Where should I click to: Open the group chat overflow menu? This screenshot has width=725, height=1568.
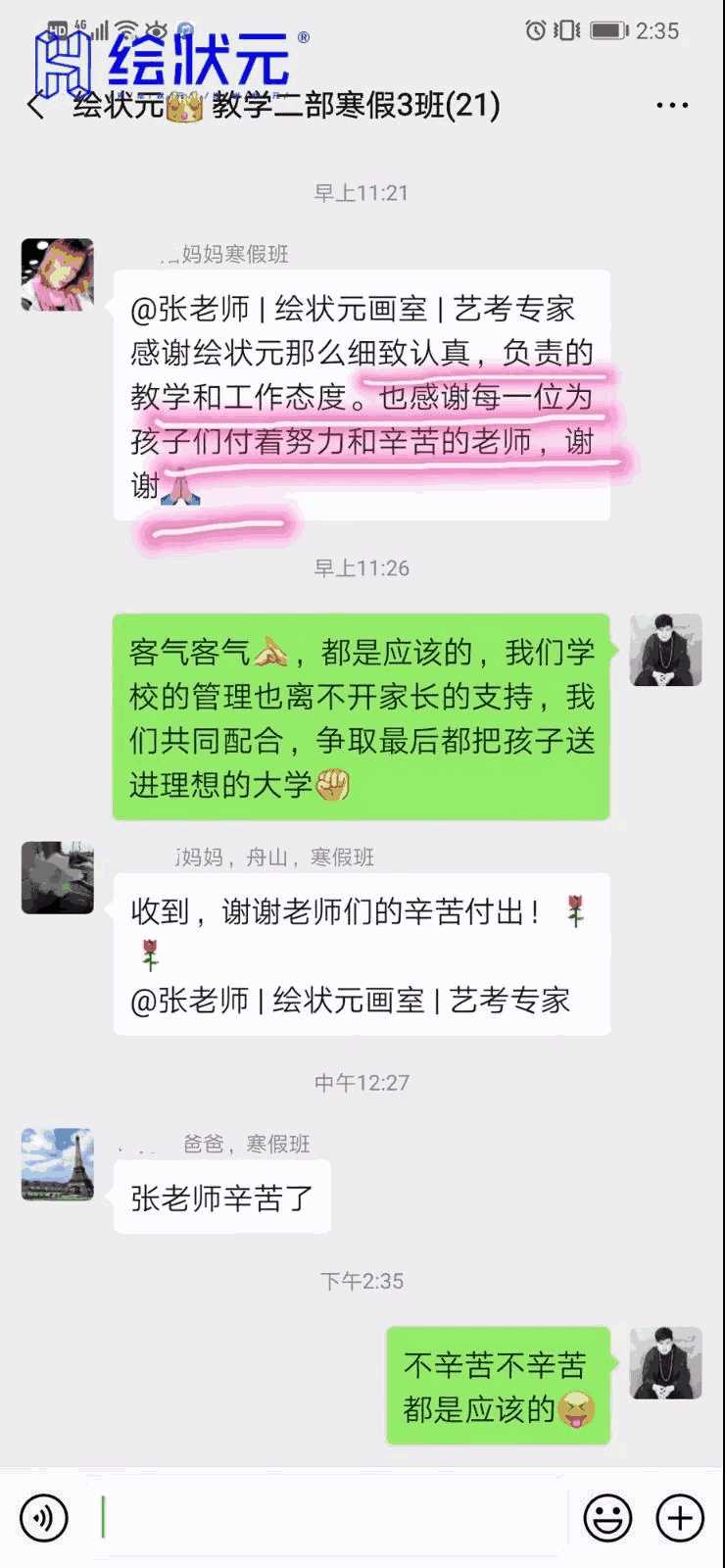click(x=672, y=105)
